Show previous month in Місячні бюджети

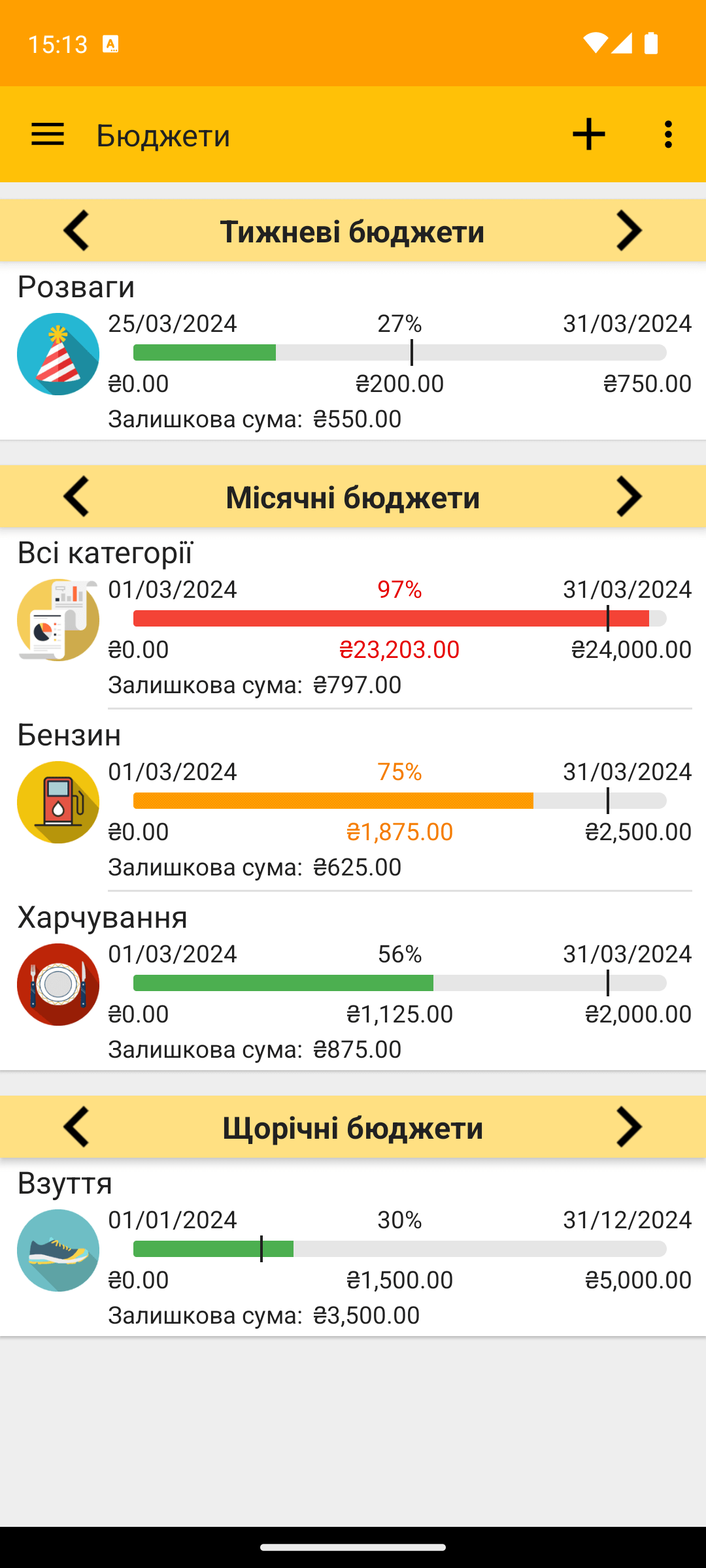pyautogui.click(x=76, y=497)
